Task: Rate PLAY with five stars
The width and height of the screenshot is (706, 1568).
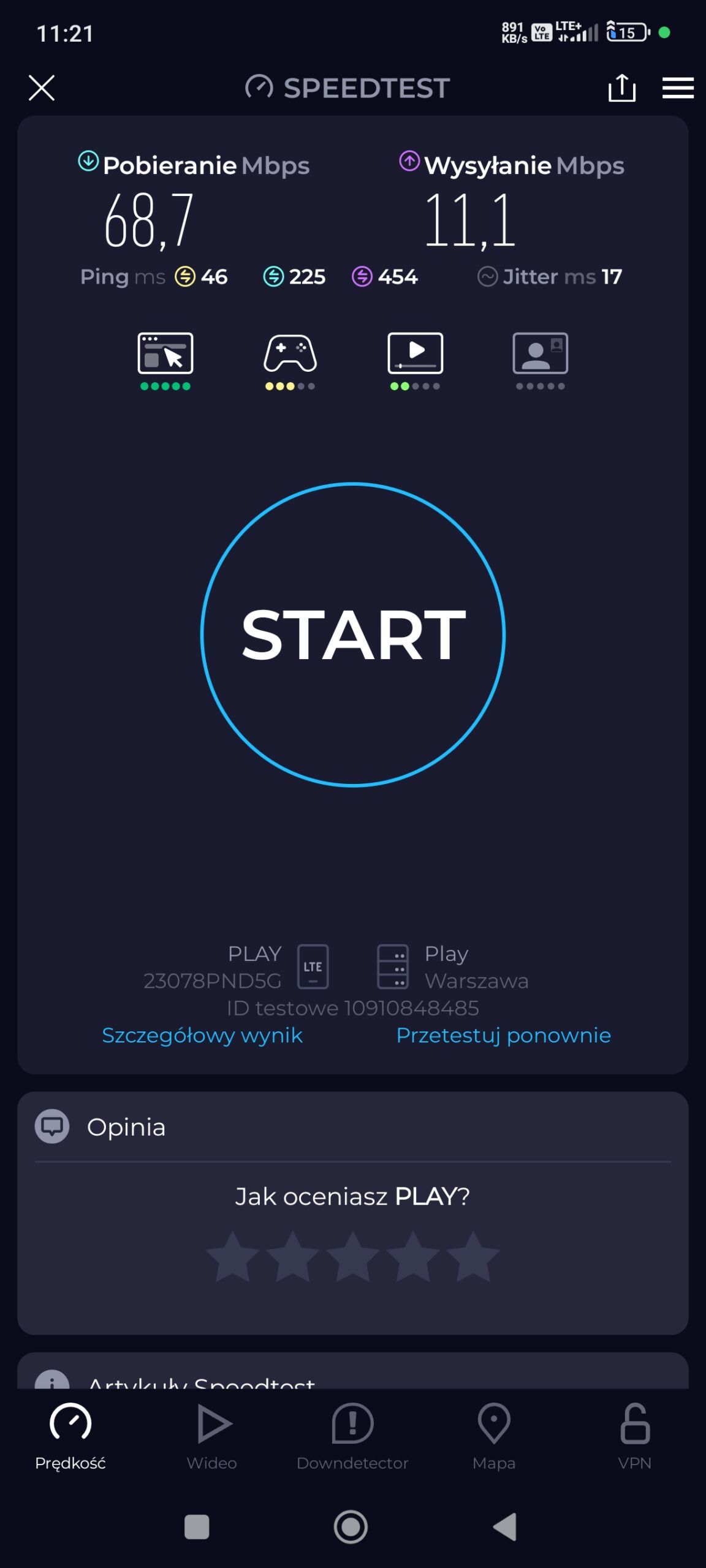Action: tap(473, 1257)
